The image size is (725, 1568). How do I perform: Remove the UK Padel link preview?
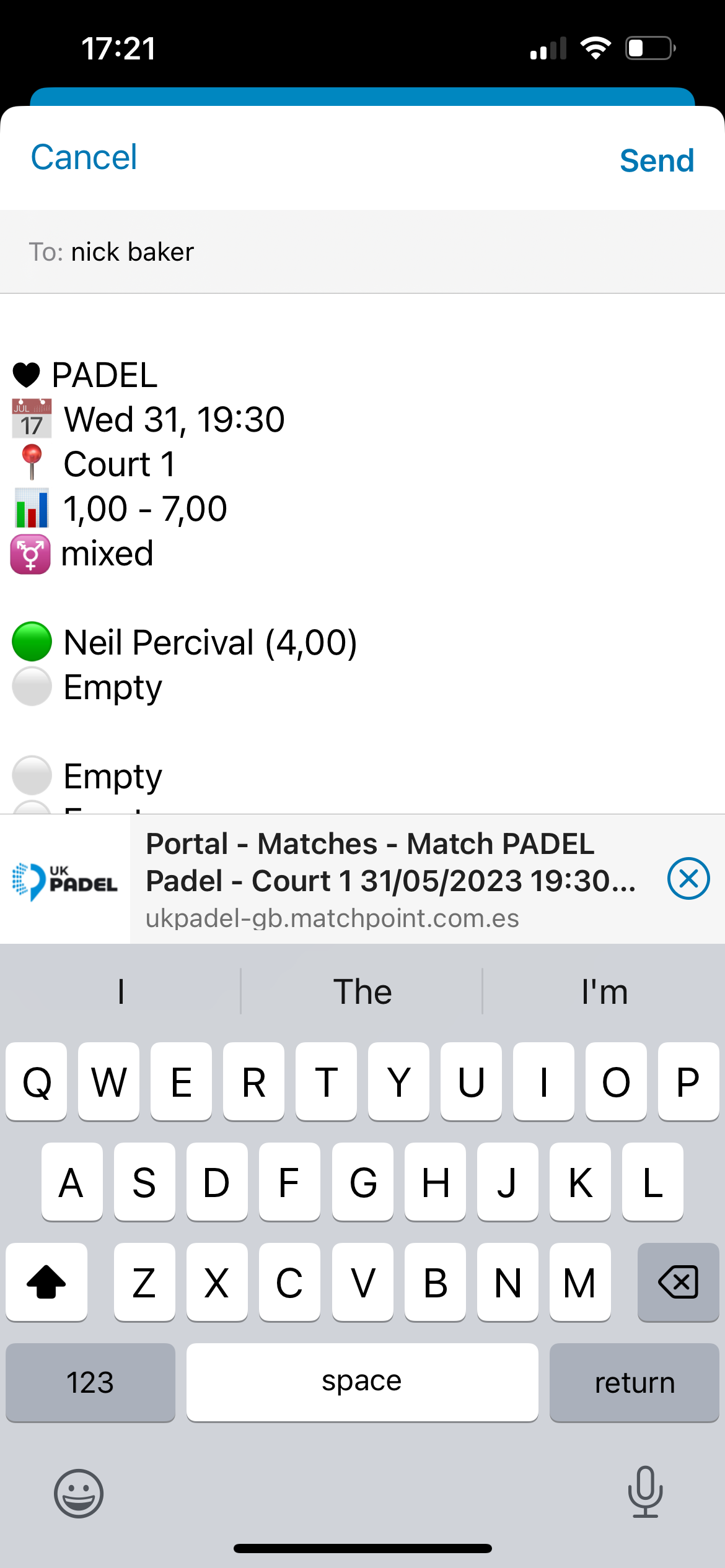pos(688,878)
